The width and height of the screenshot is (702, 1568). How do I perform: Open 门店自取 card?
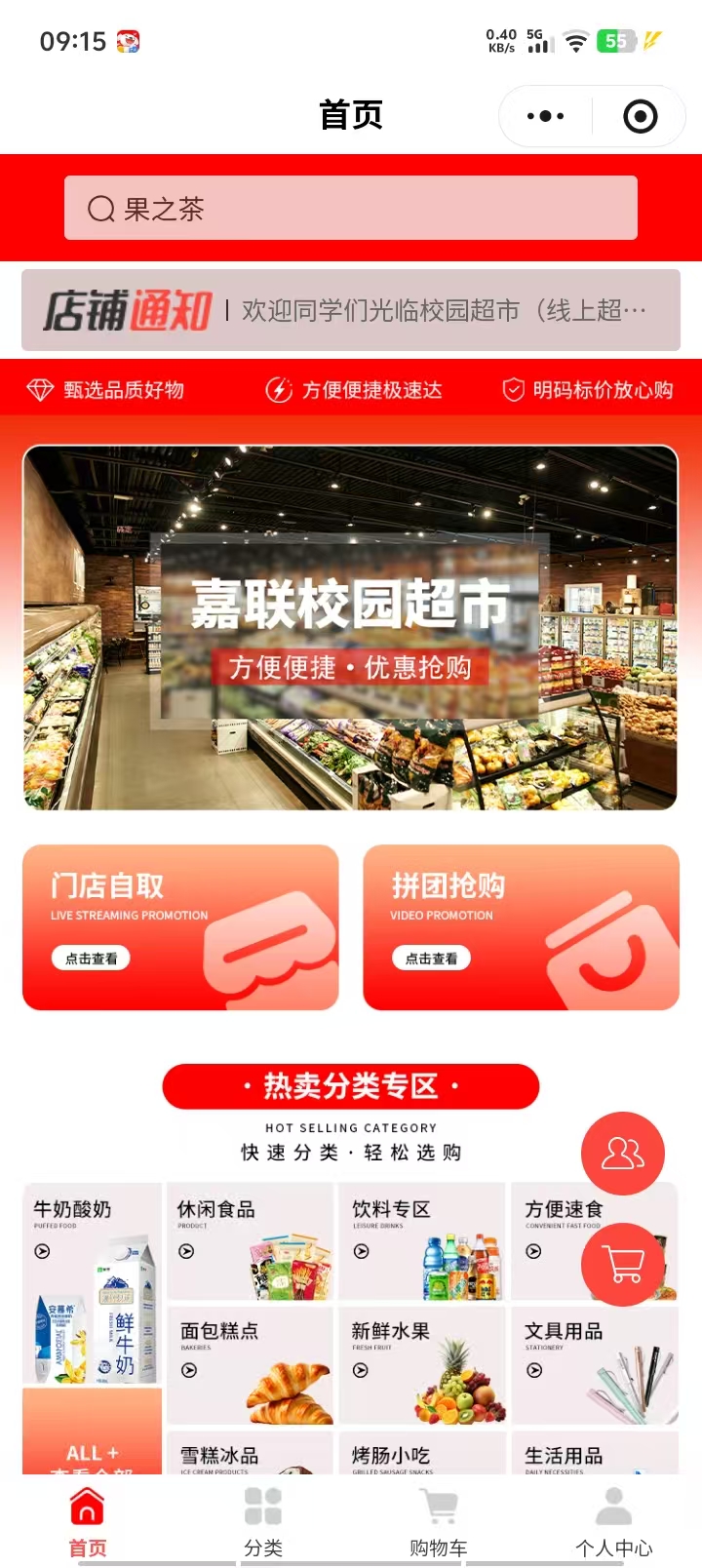(x=180, y=926)
